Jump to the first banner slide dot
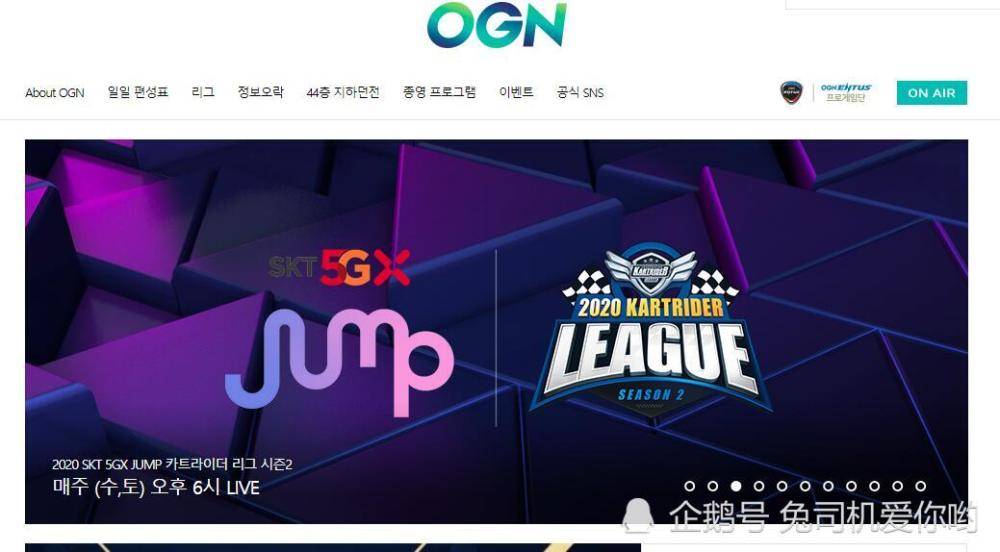 (689, 486)
